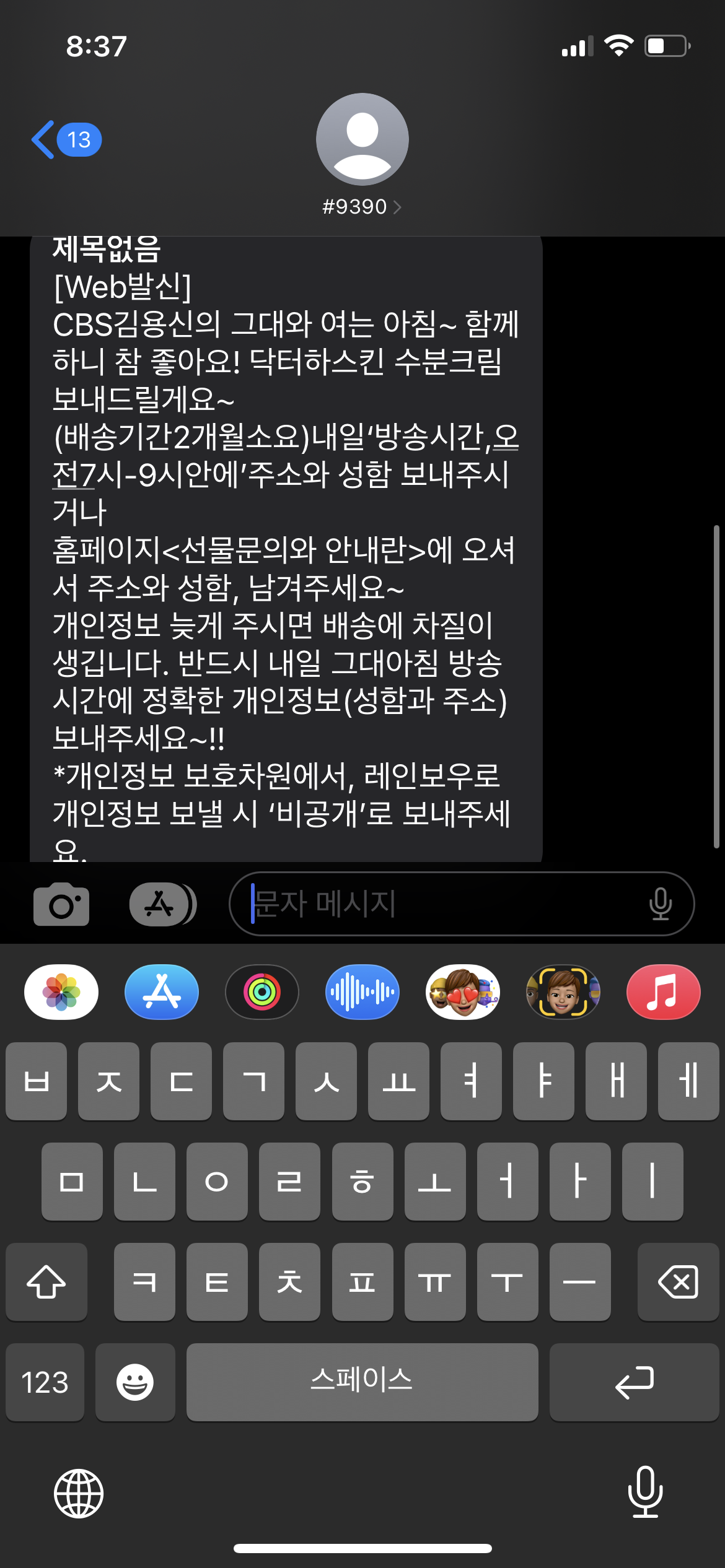
Task: Open the Music iMessage app
Action: [x=663, y=992]
